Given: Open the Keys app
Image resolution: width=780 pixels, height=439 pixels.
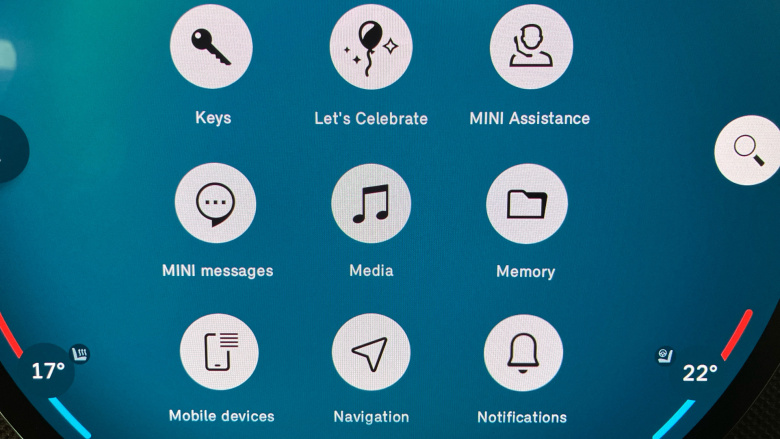Looking at the screenshot, I should click(211, 47).
